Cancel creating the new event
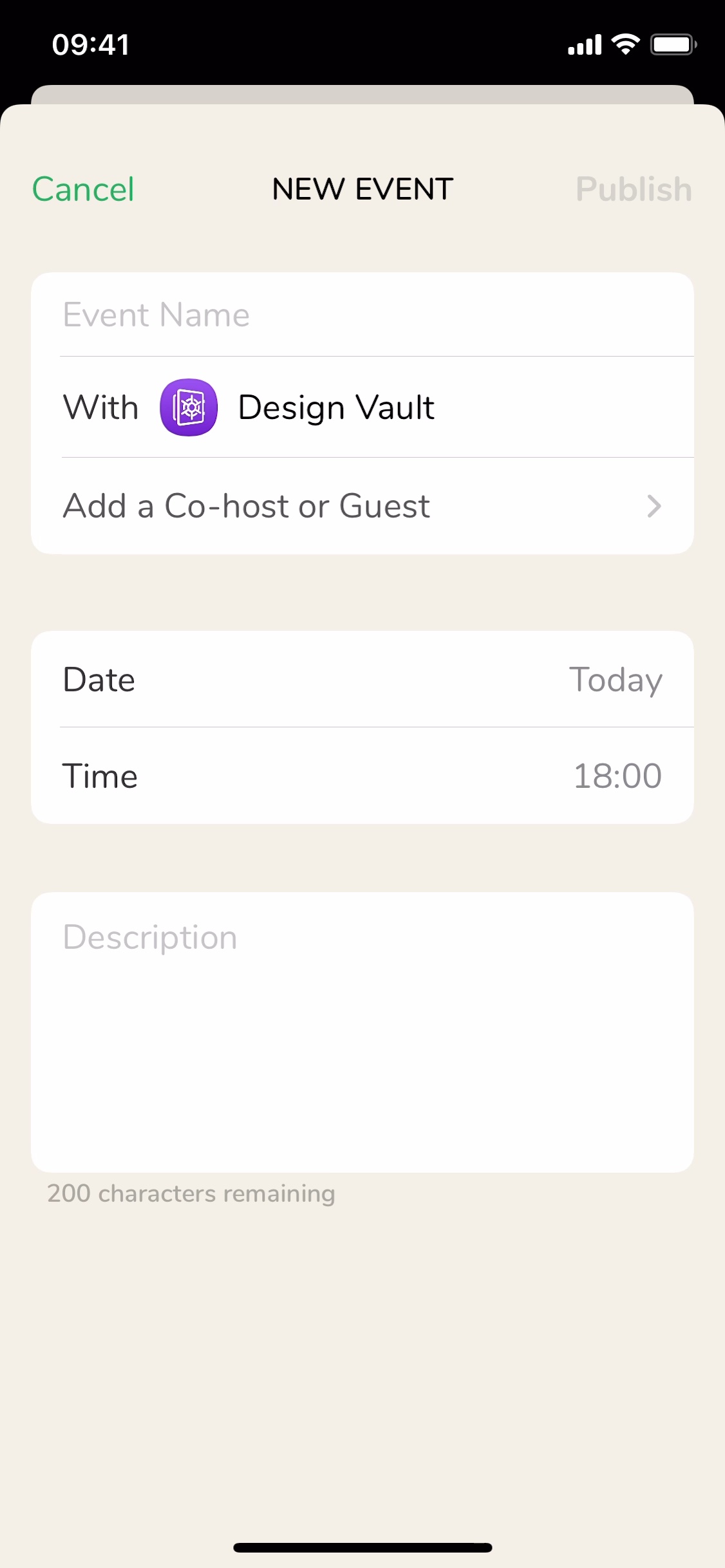Image resolution: width=725 pixels, height=1568 pixels. pyautogui.click(x=83, y=189)
